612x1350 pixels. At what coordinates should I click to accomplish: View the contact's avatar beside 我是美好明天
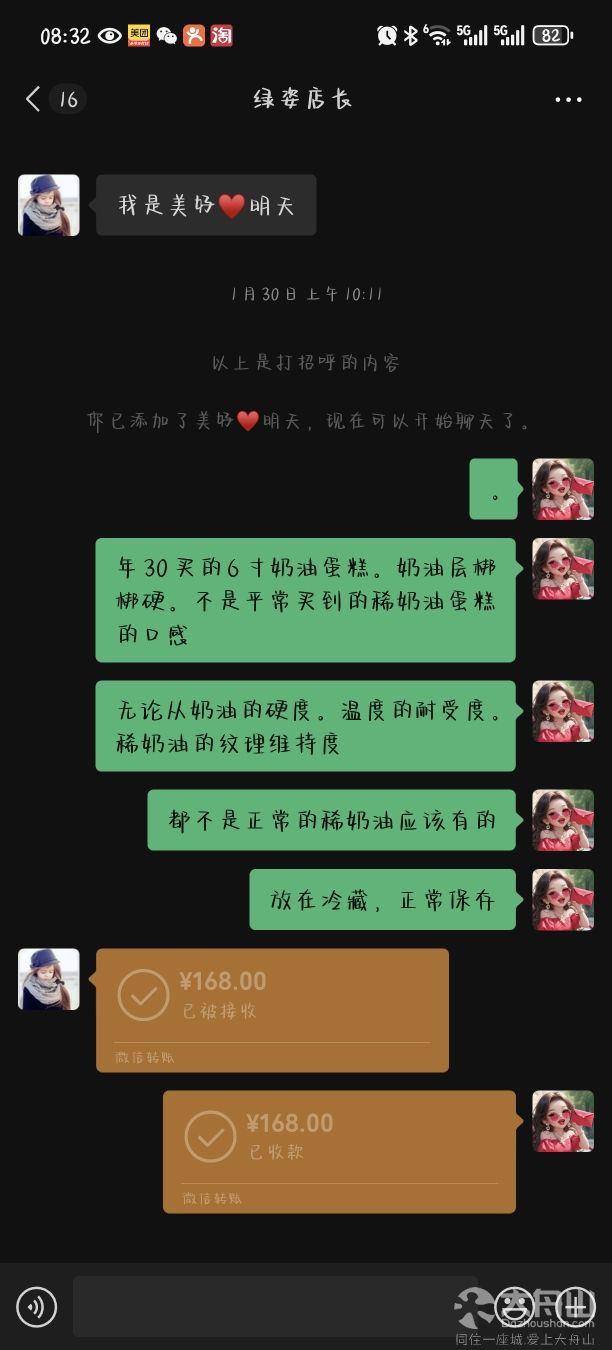[x=49, y=205]
